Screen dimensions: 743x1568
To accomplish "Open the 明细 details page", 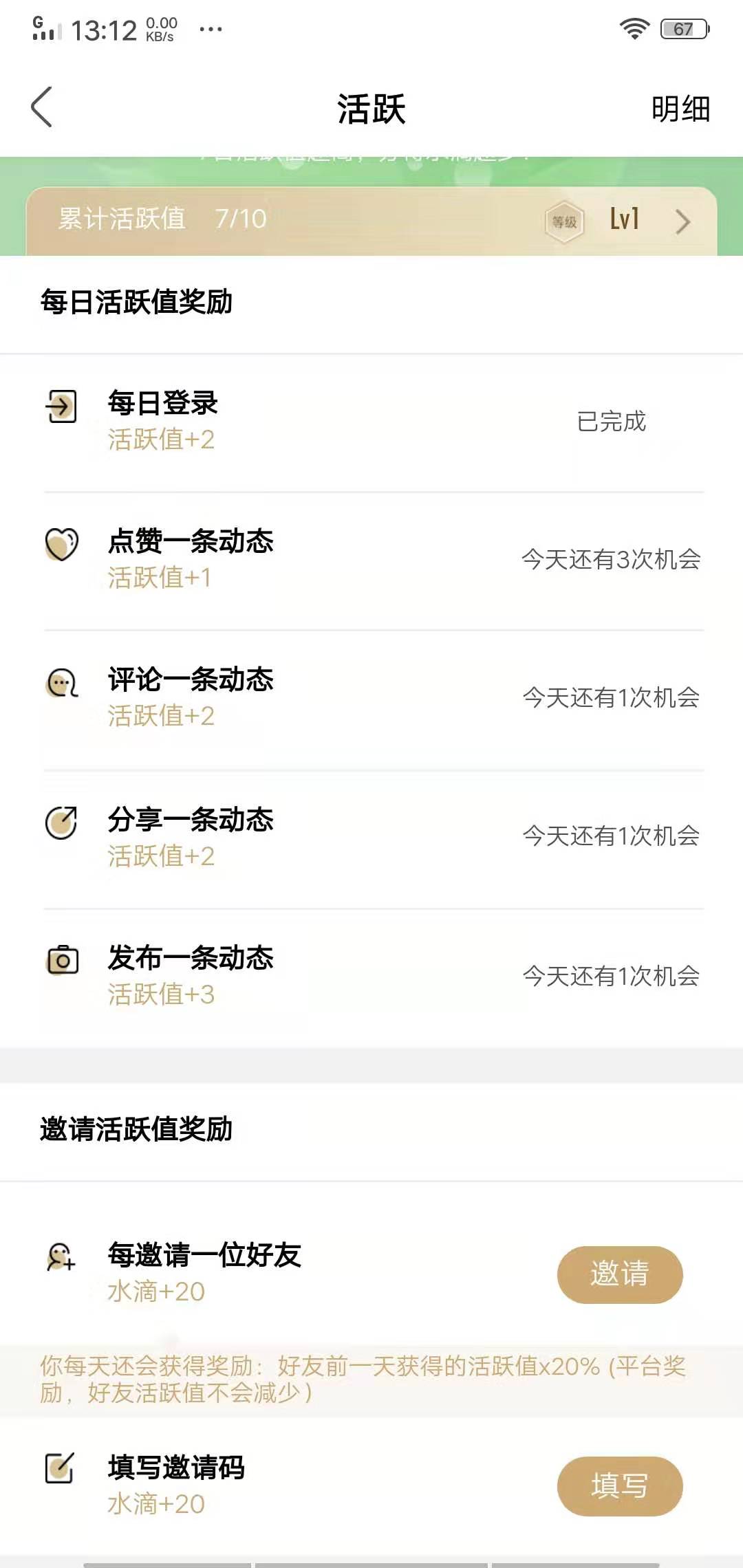I will (x=681, y=107).
